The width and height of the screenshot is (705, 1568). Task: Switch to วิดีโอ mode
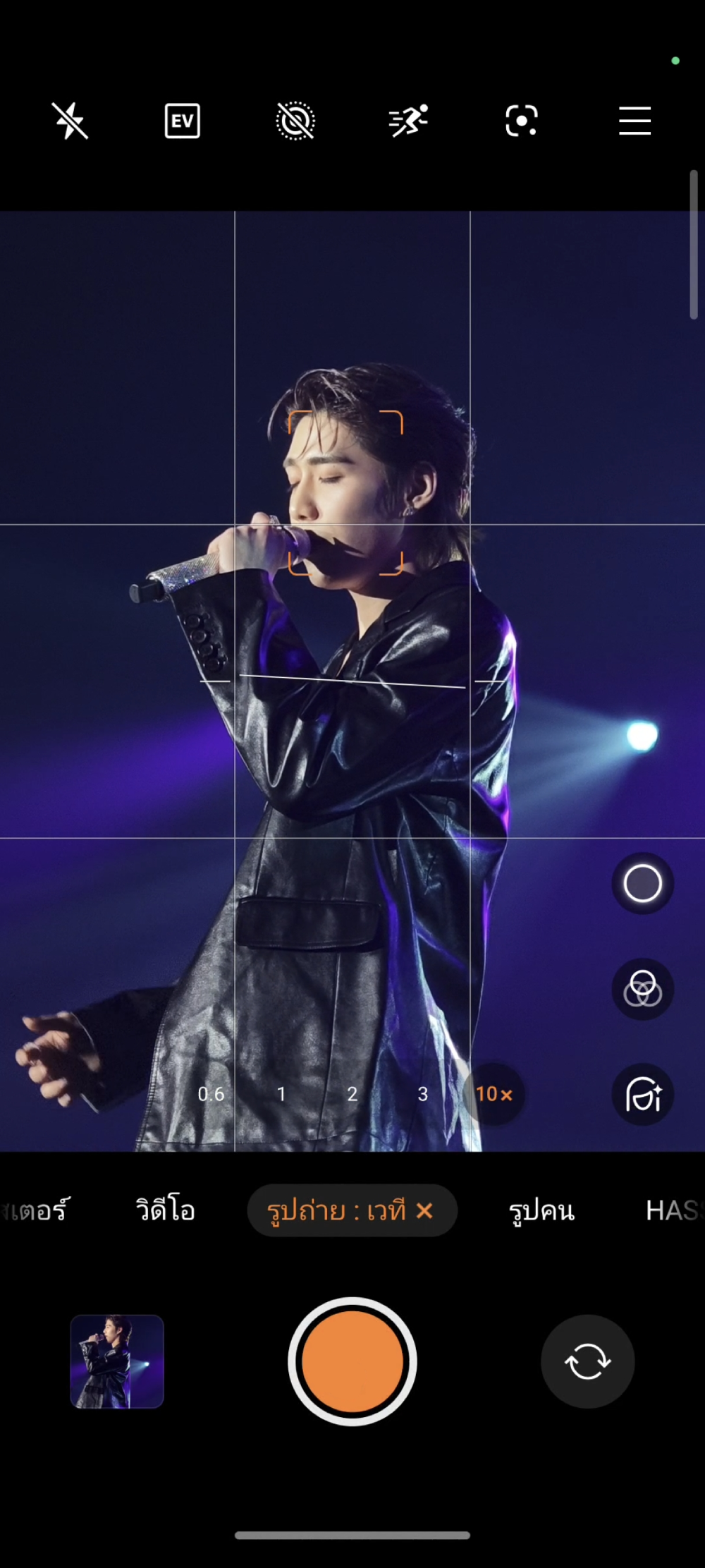pyautogui.click(x=165, y=1211)
